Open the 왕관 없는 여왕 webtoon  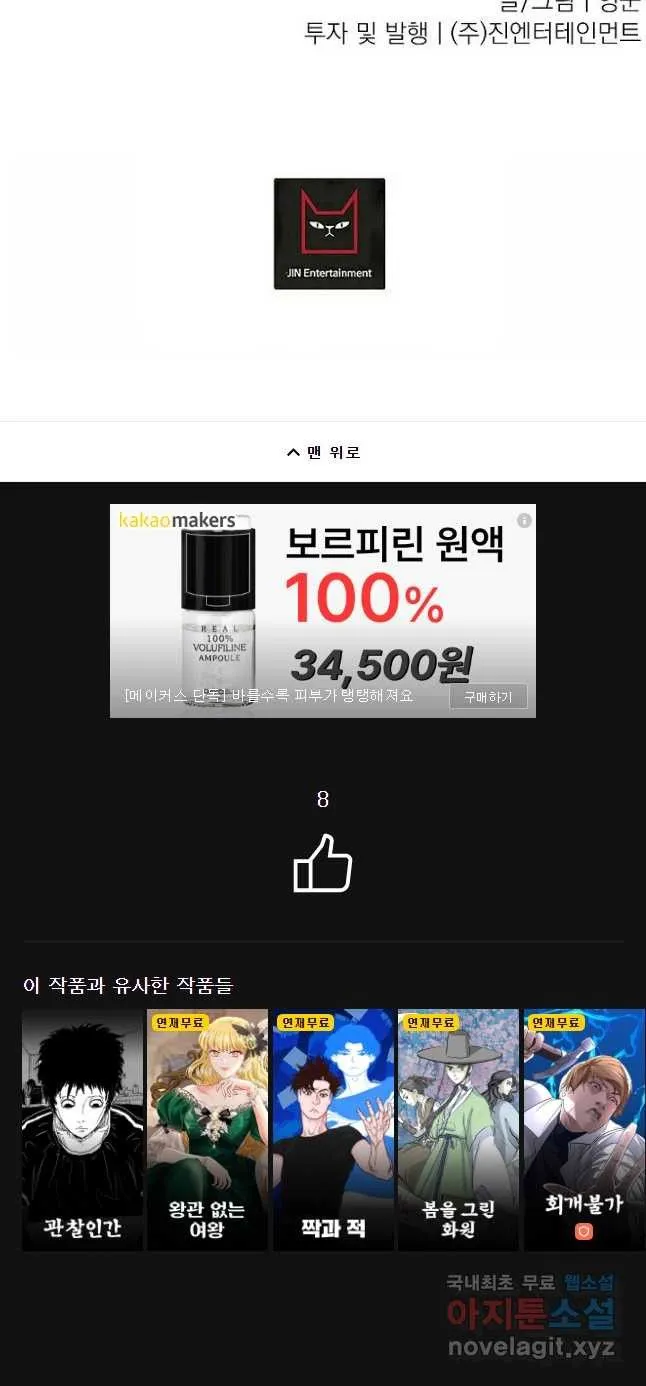point(207,1130)
